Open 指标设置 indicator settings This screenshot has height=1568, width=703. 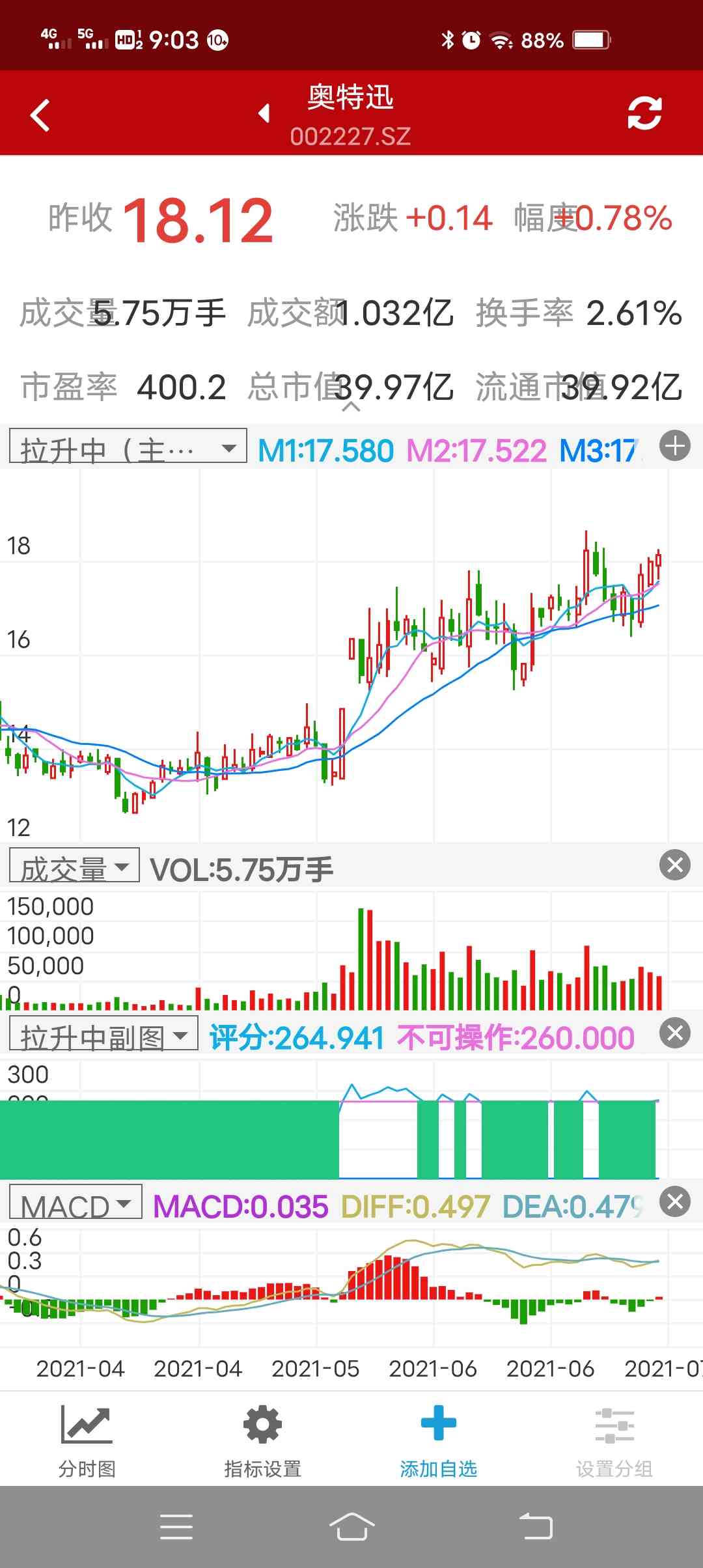click(x=262, y=1440)
